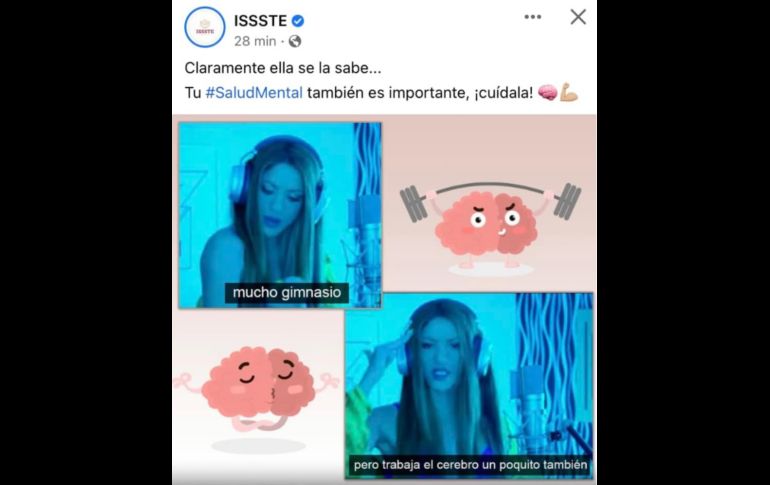The image size is (770, 485).
Task: Open the #SaludMental hashtag
Action: coord(254,92)
